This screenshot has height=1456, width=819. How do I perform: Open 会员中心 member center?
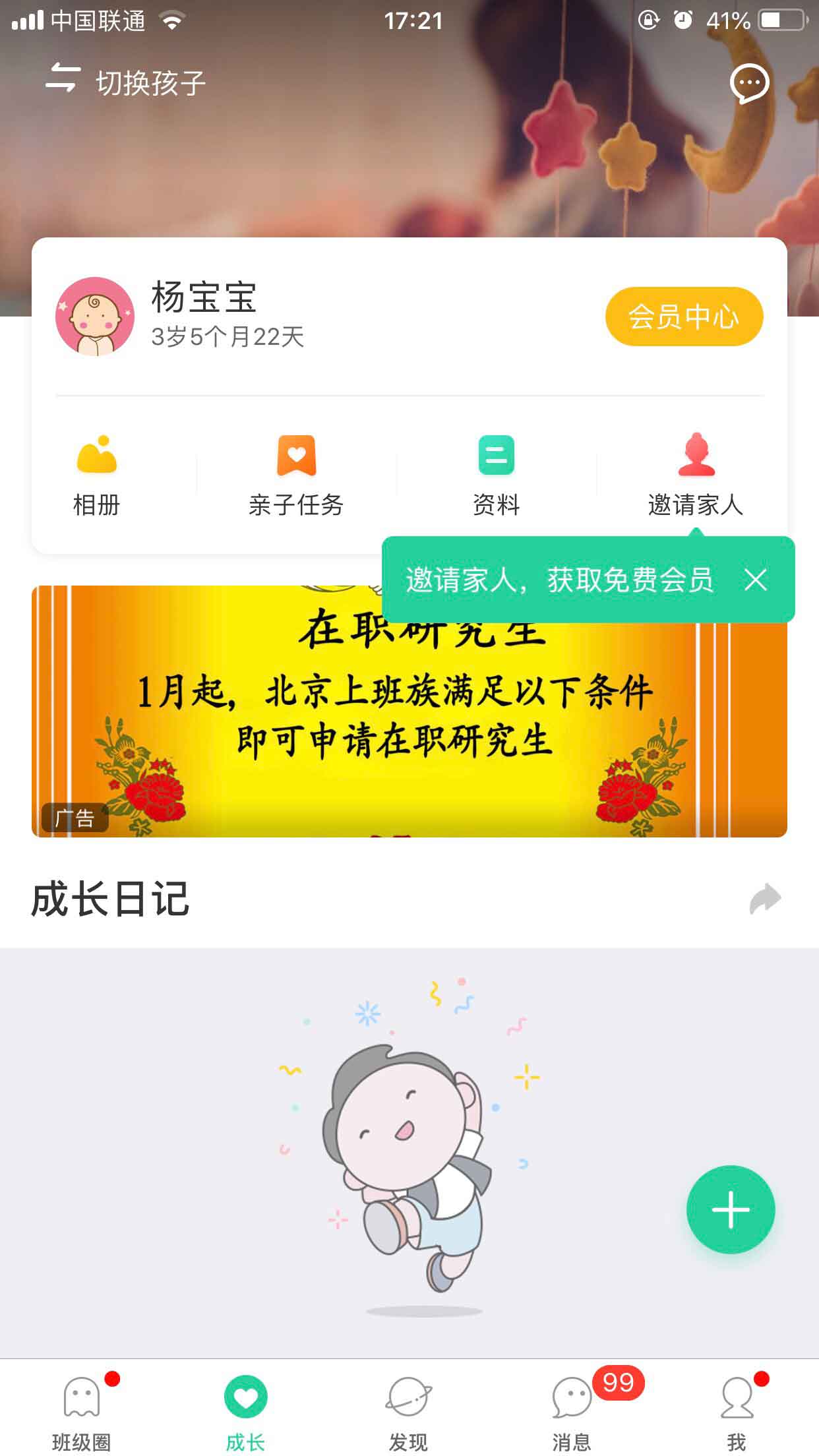coord(684,317)
